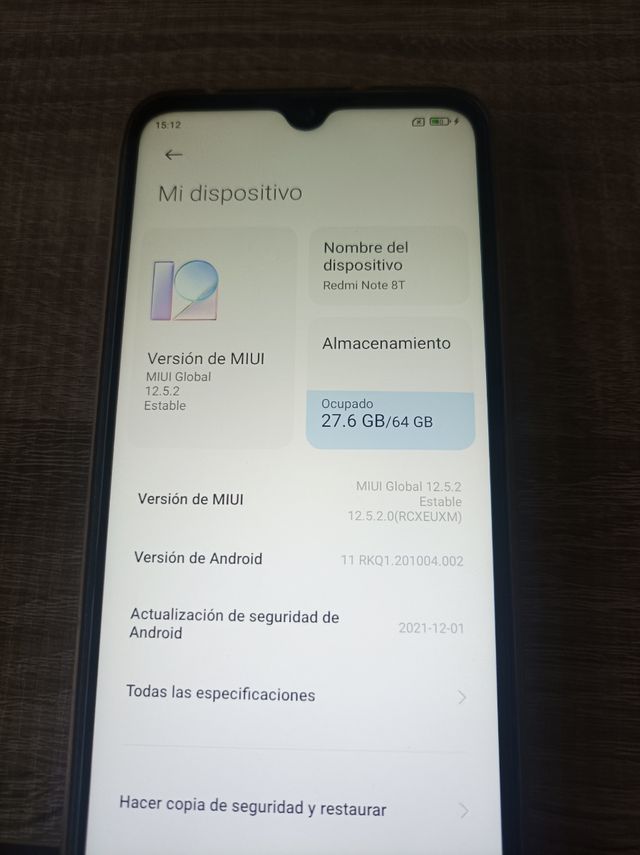Tap the Versión de Android row
This screenshot has height=855, width=640.
297,559
